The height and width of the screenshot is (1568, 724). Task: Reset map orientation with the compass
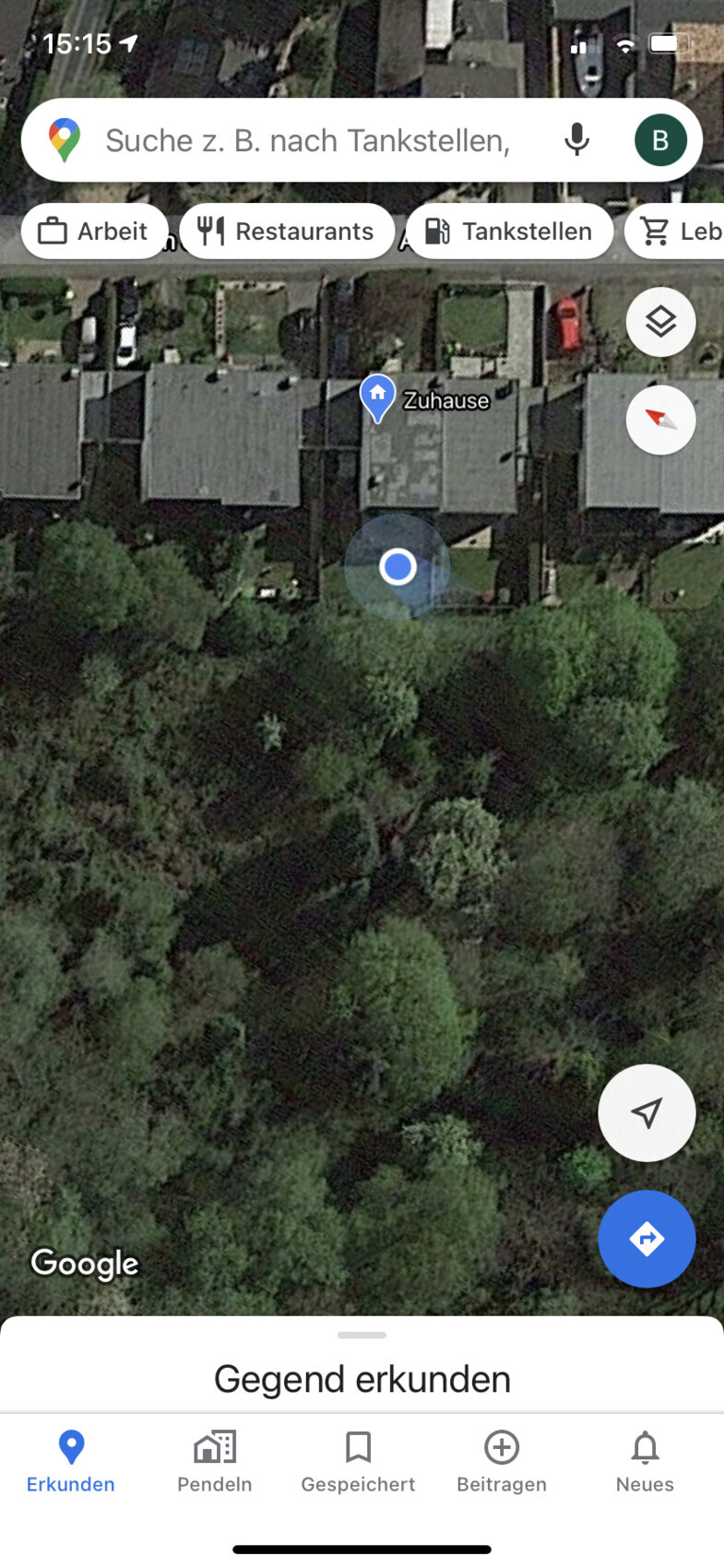(x=660, y=421)
